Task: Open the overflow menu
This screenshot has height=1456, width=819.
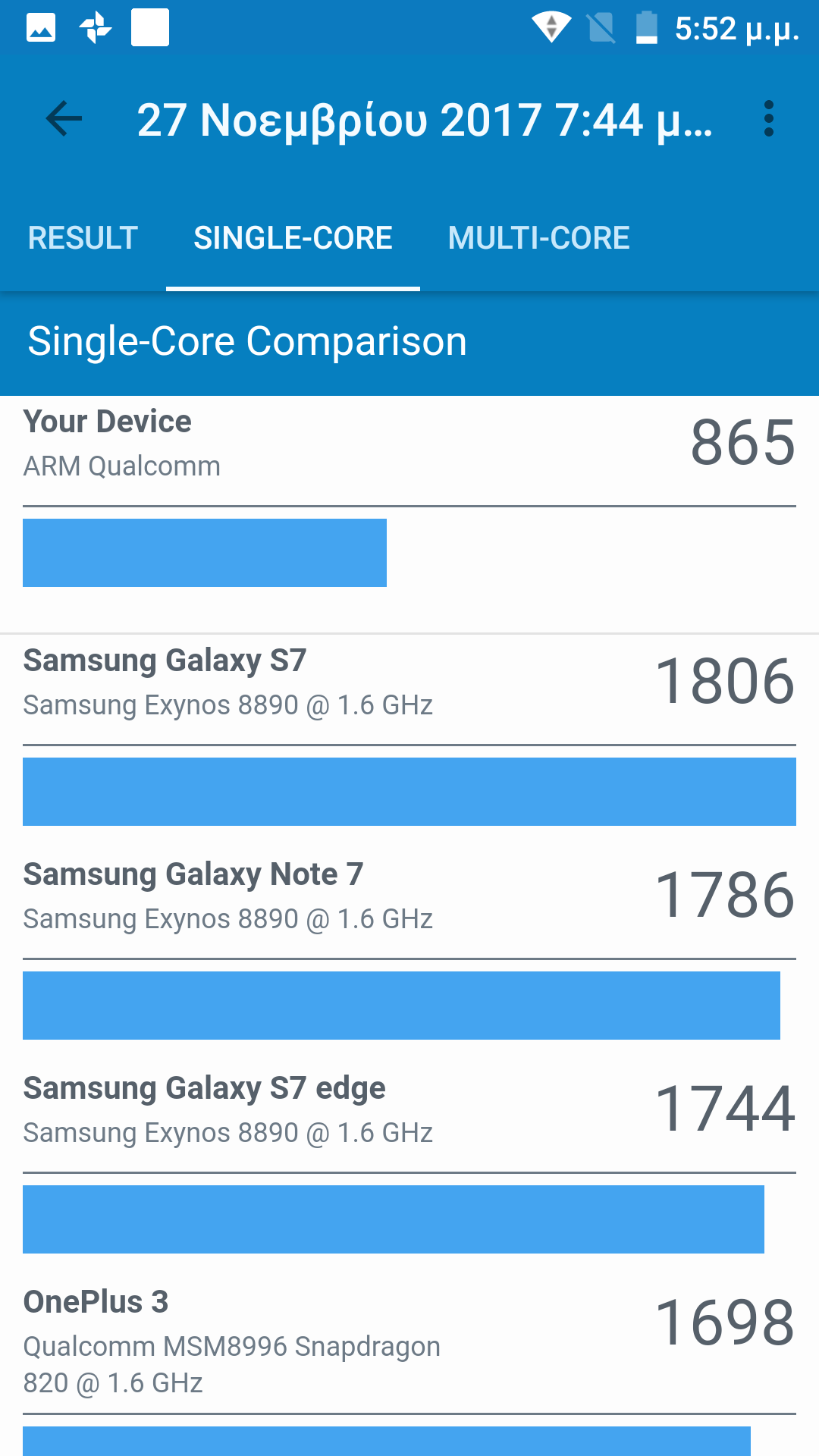Action: tap(768, 119)
